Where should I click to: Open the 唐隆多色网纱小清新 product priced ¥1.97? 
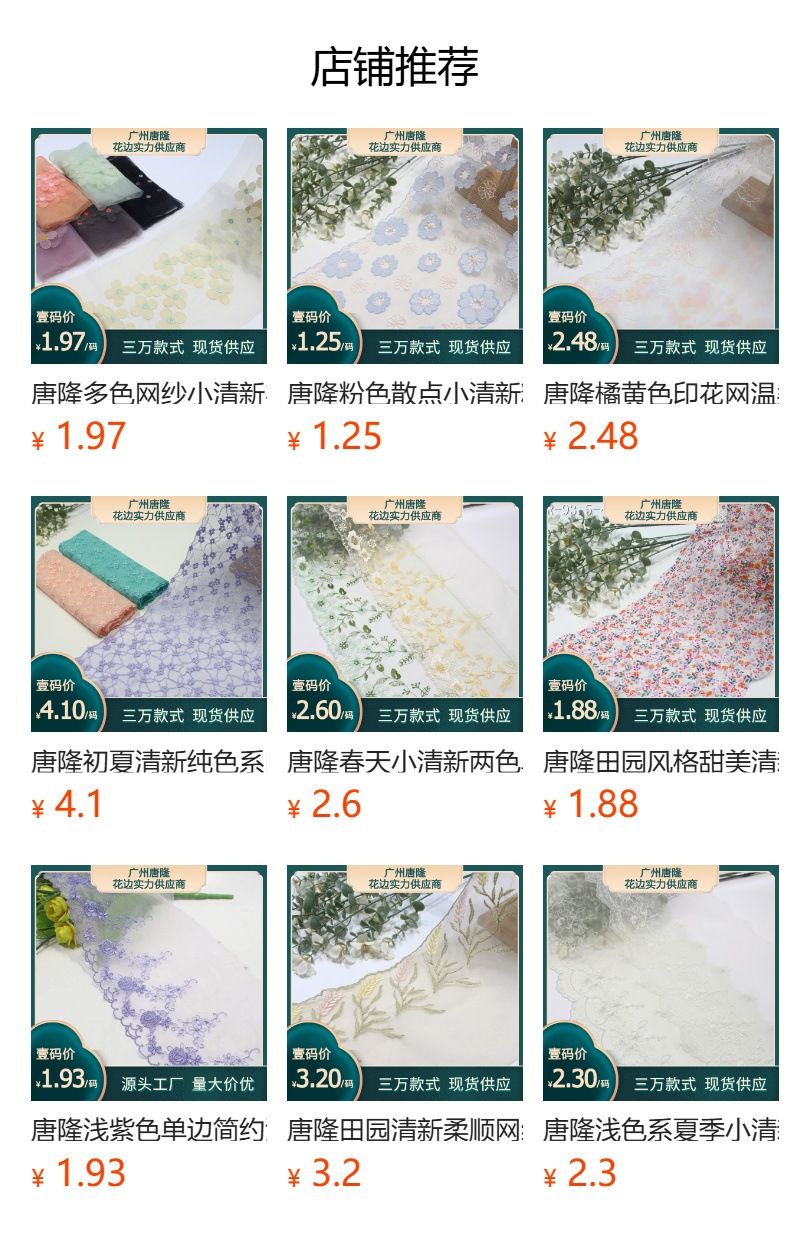(x=149, y=246)
